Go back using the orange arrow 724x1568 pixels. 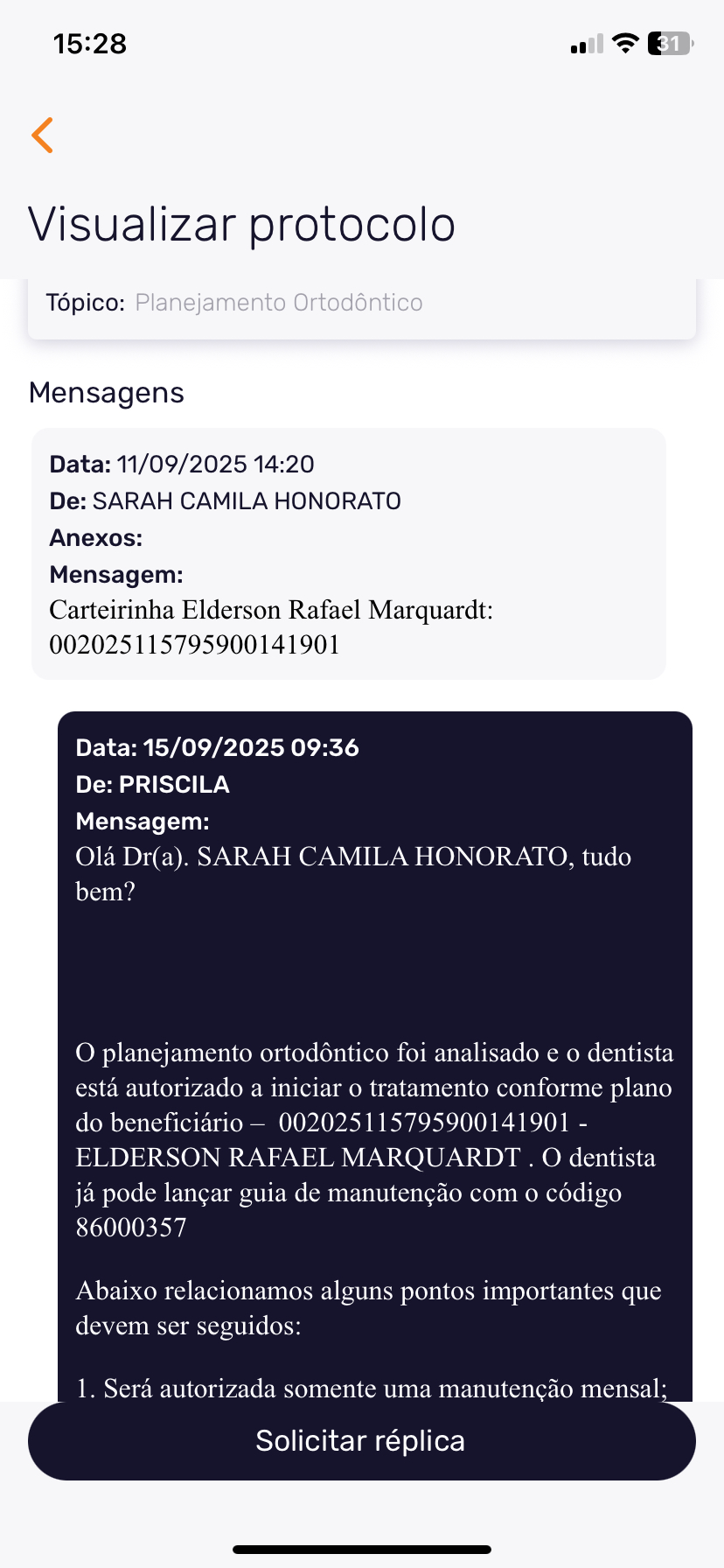tap(43, 135)
